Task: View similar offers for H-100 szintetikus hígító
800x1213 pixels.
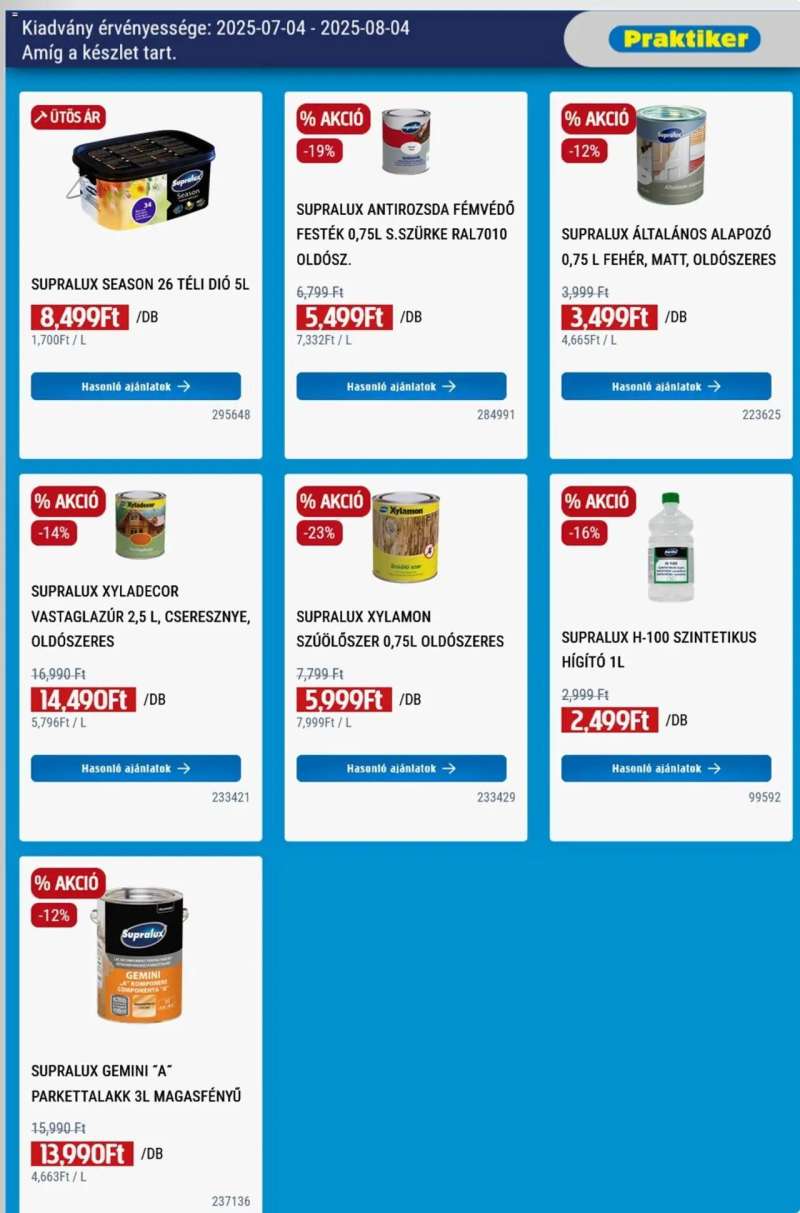Action: tap(666, 768)
